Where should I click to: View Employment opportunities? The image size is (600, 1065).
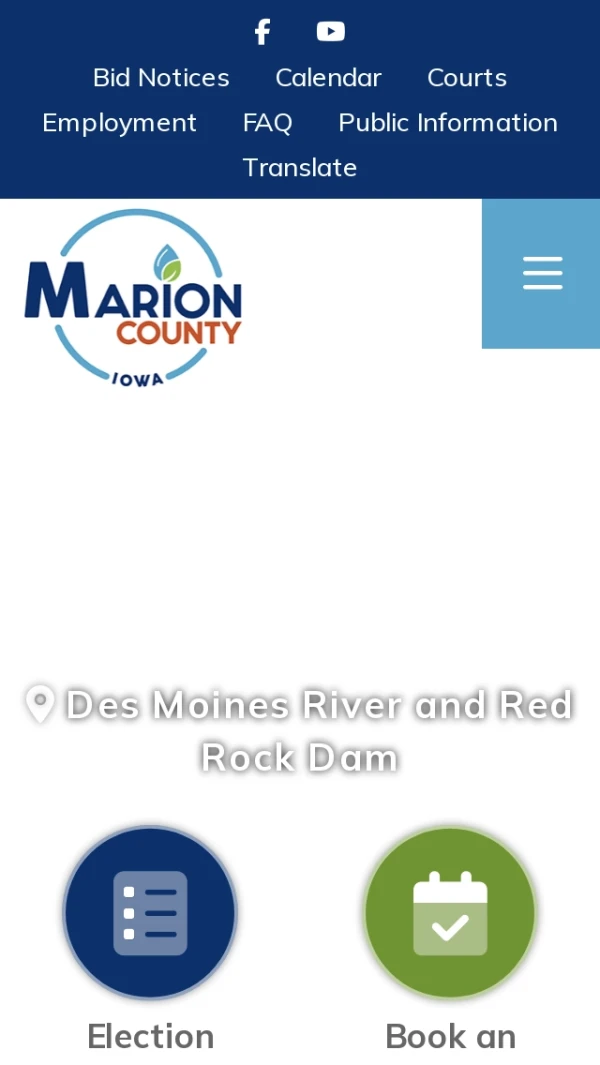click(x=119, y=123)
